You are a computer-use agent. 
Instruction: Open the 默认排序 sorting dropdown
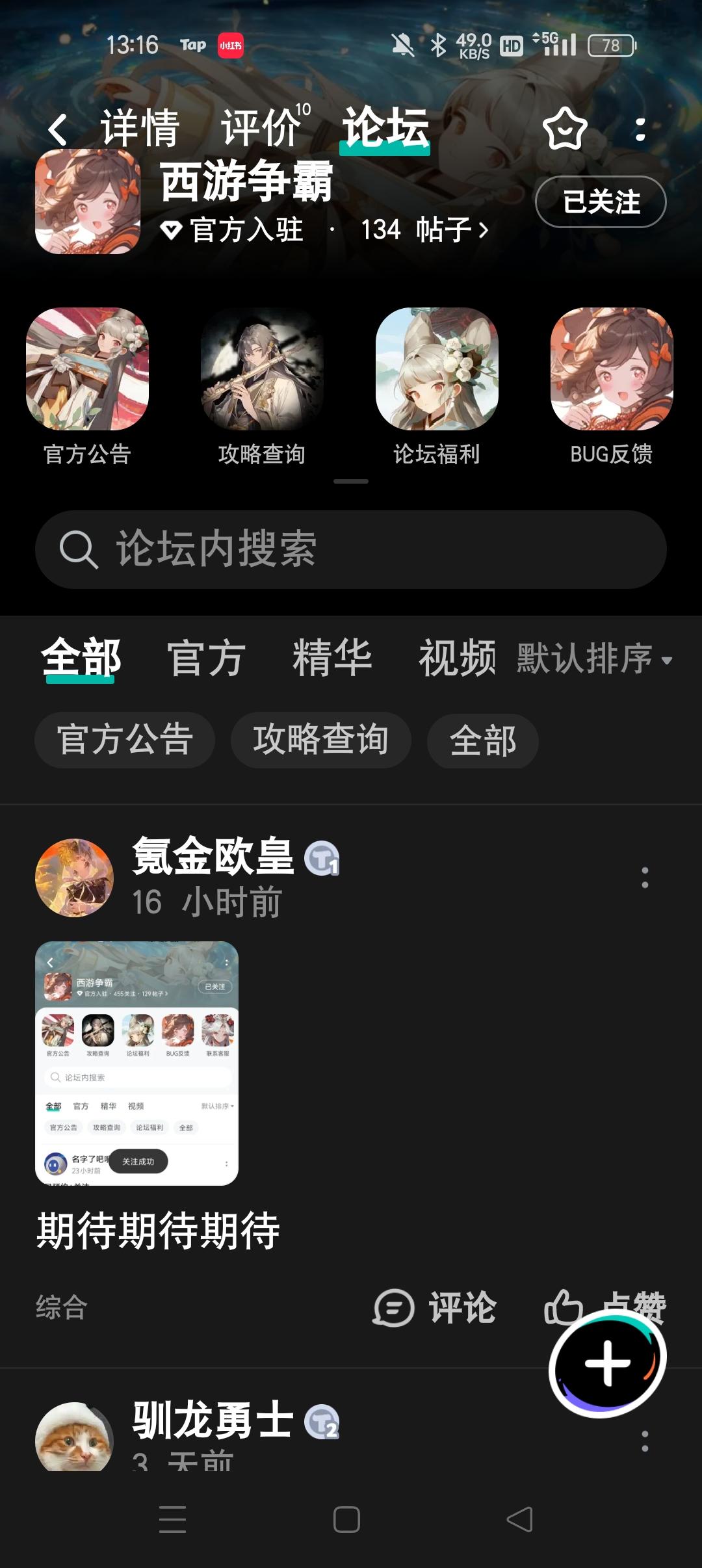coord(591,660)
